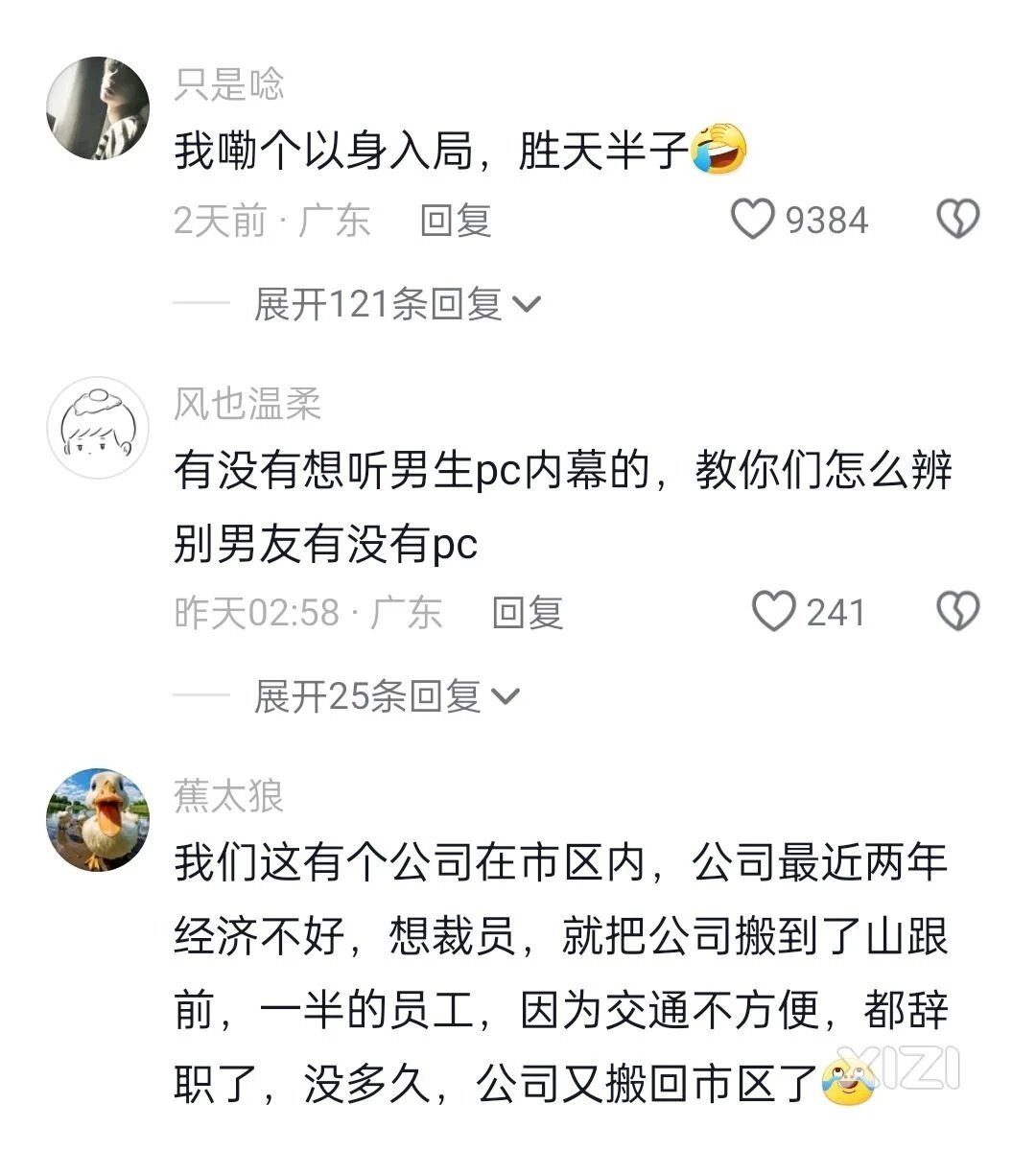
Task: Expand the 25 replies
Action: tap(384, 696)
